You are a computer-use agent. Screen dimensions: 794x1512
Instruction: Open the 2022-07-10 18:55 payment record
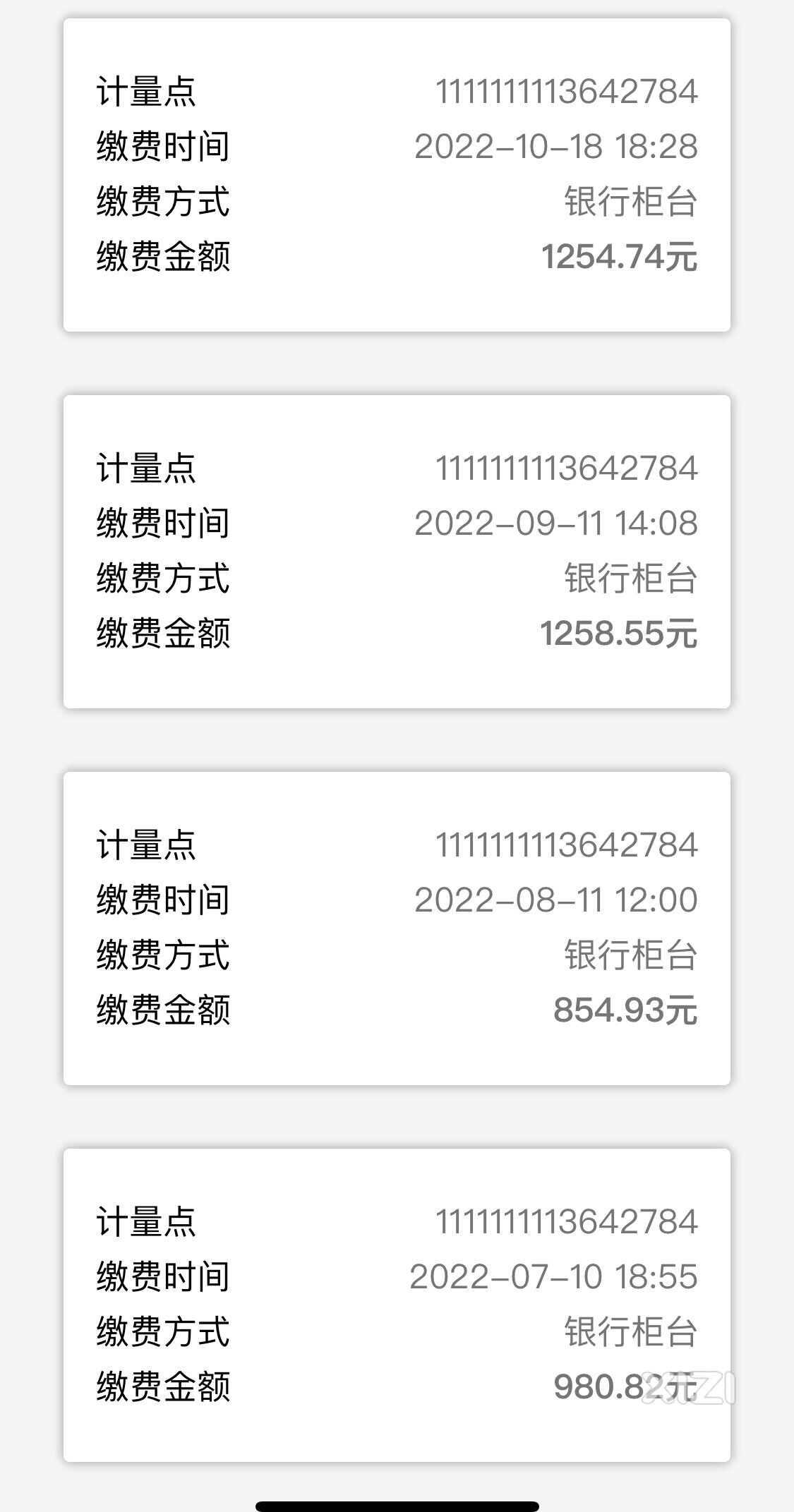[397, 1305]
